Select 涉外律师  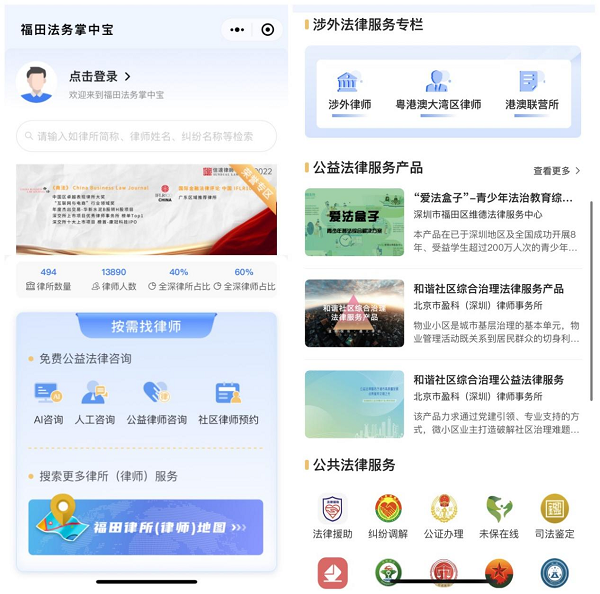349,90
